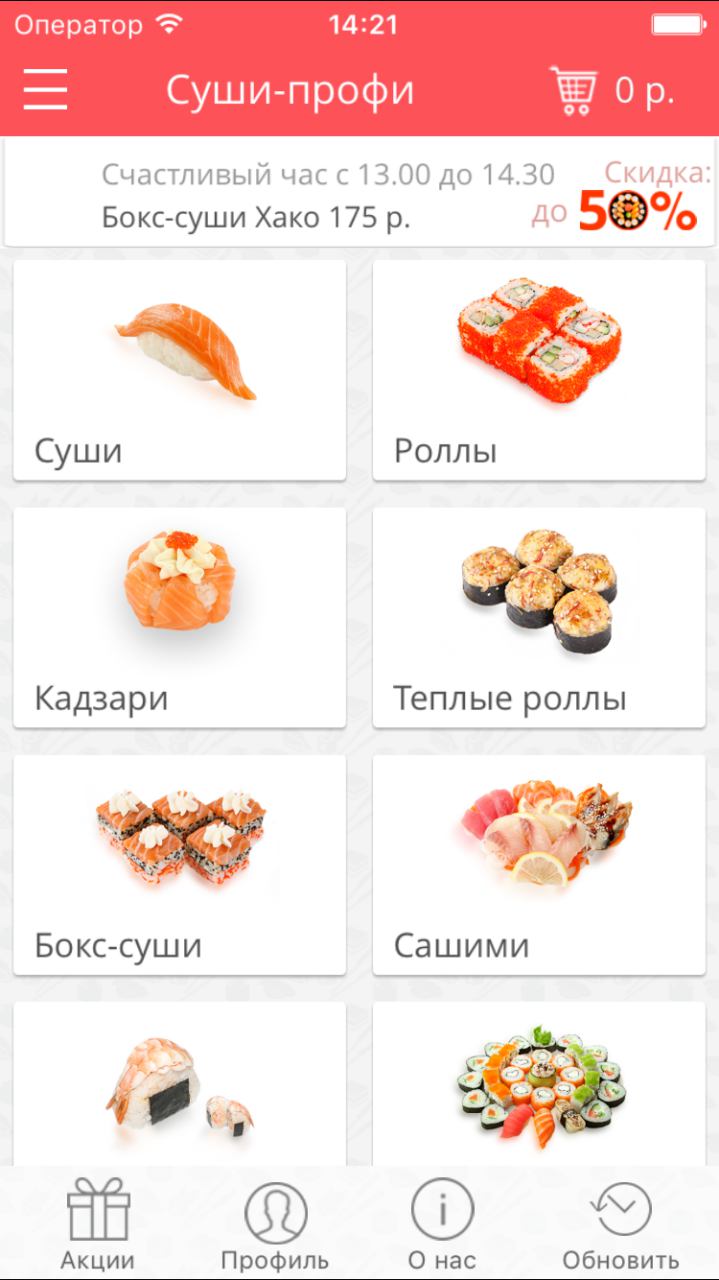Browse the Роллы category
719x1280 pixels.
point(538,370)
